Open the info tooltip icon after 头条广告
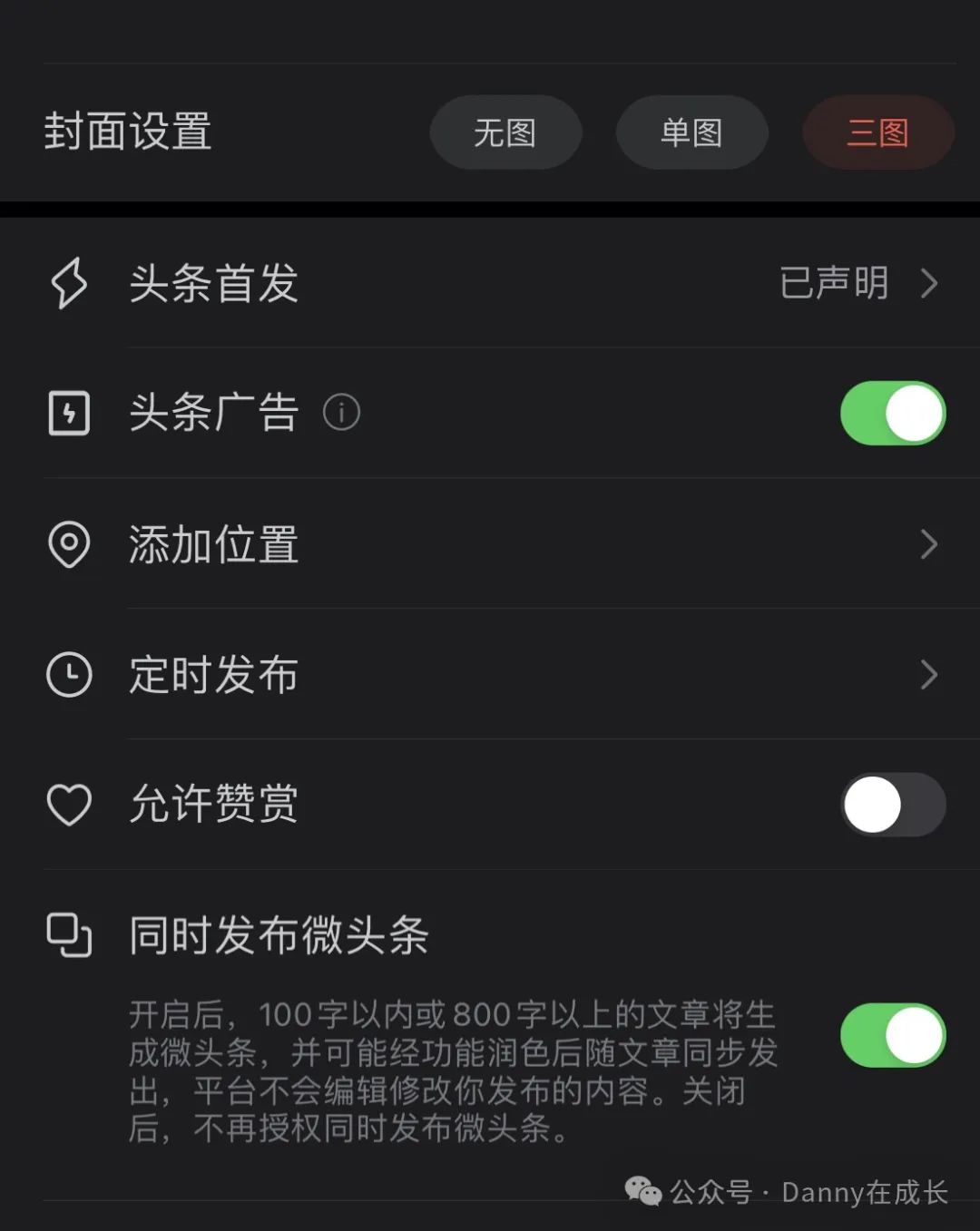This screenshot has height=1231, width=980. click(341, 411)
